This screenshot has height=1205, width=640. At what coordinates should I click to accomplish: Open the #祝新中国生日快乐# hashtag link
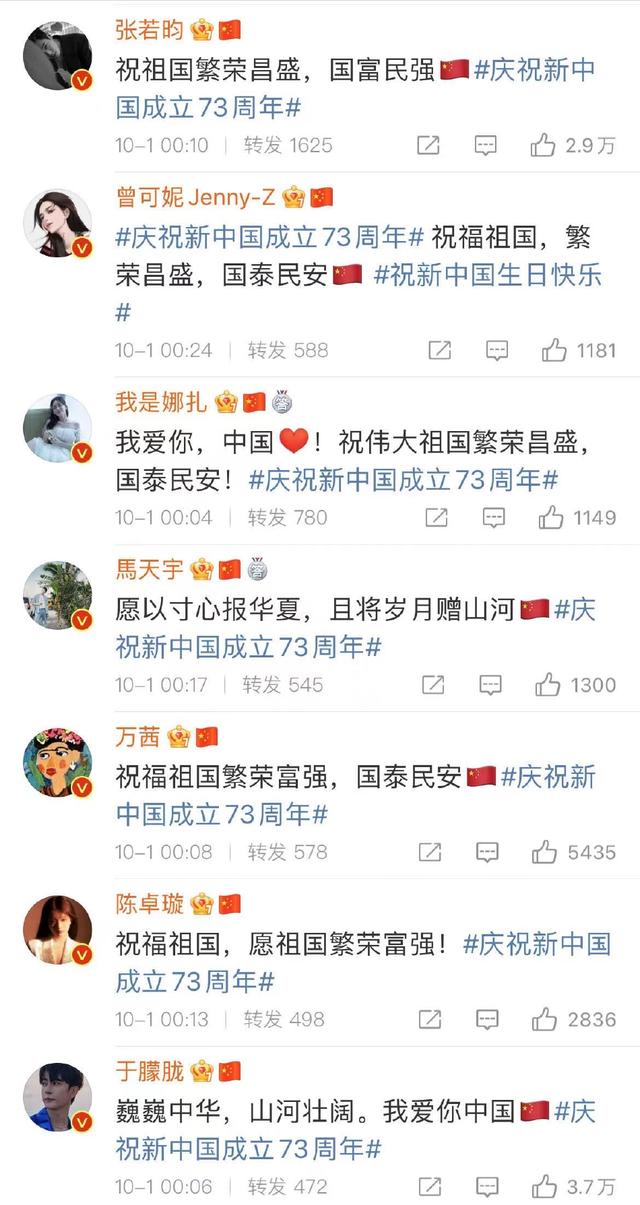pyautogui.click(x=487, y=275)
